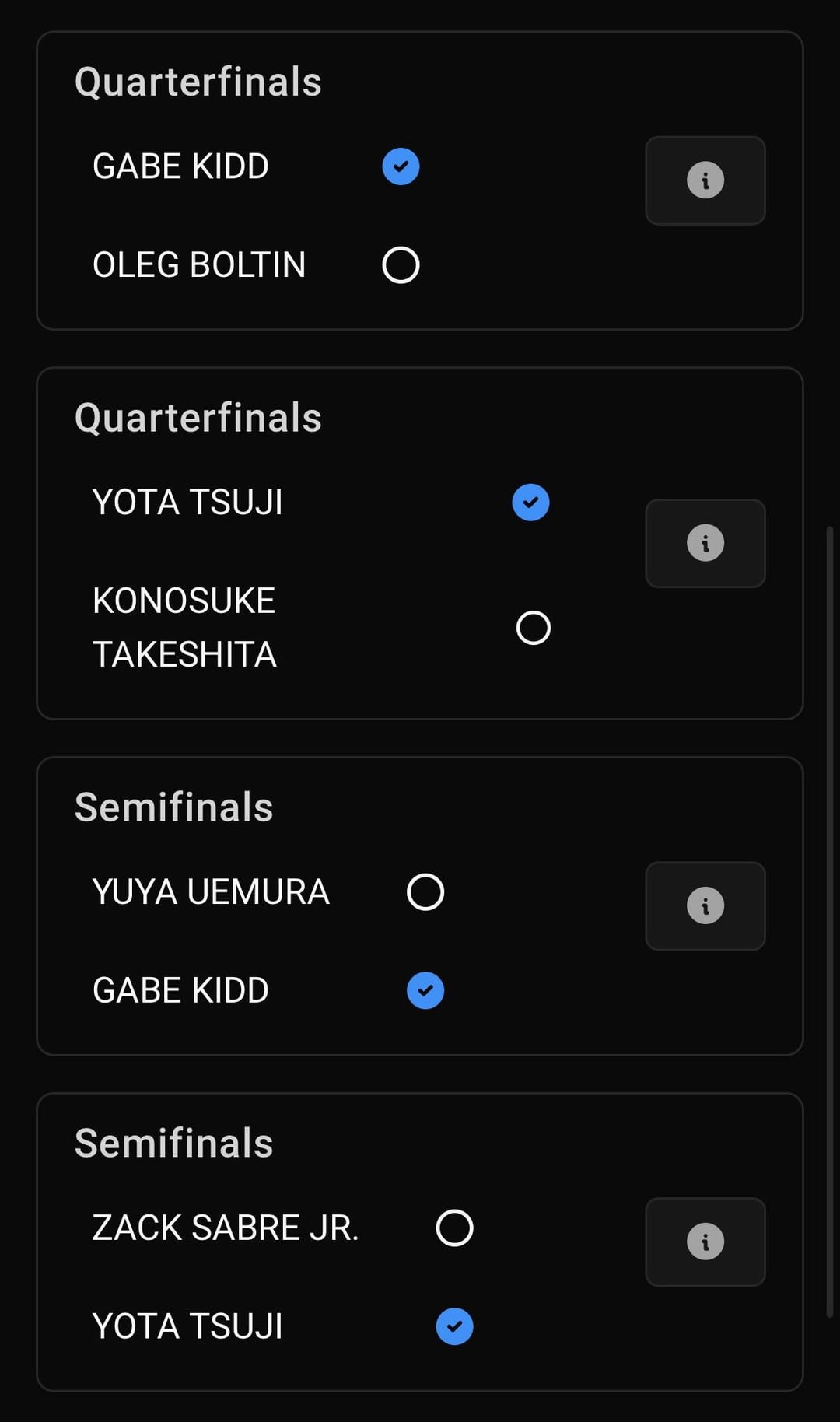Pick Zack Sabre Jr. as semifinal winner

point(454,1228)
